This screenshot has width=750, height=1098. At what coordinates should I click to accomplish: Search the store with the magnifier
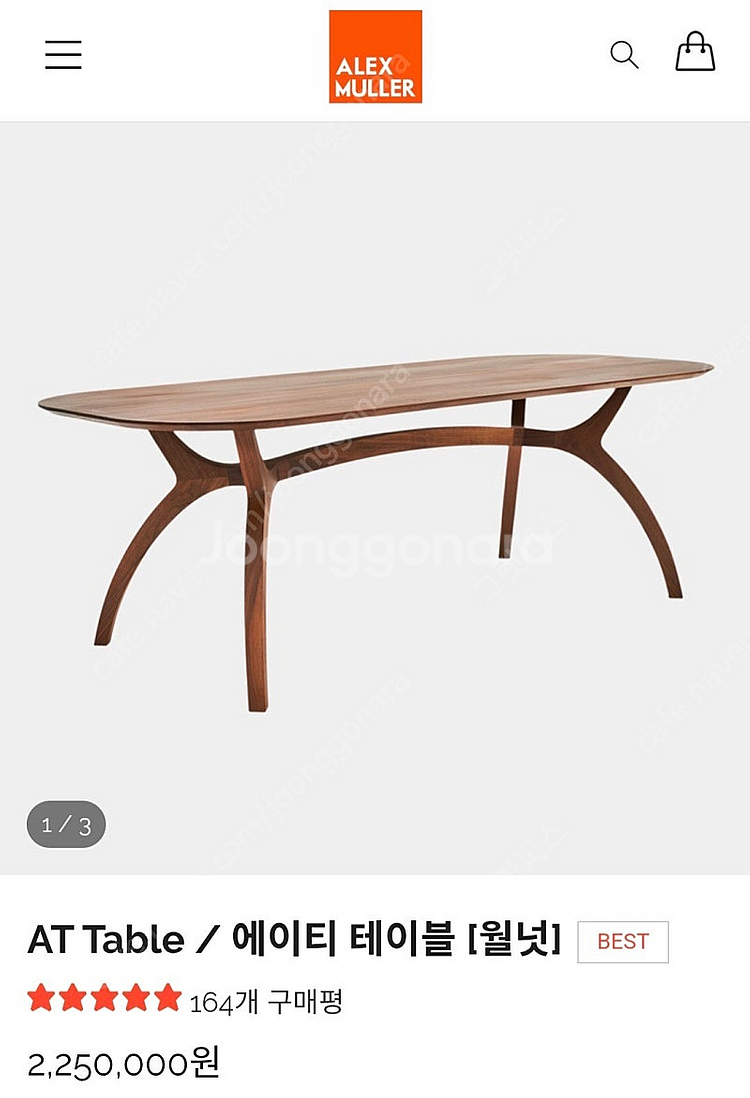[x=624, y=55]
